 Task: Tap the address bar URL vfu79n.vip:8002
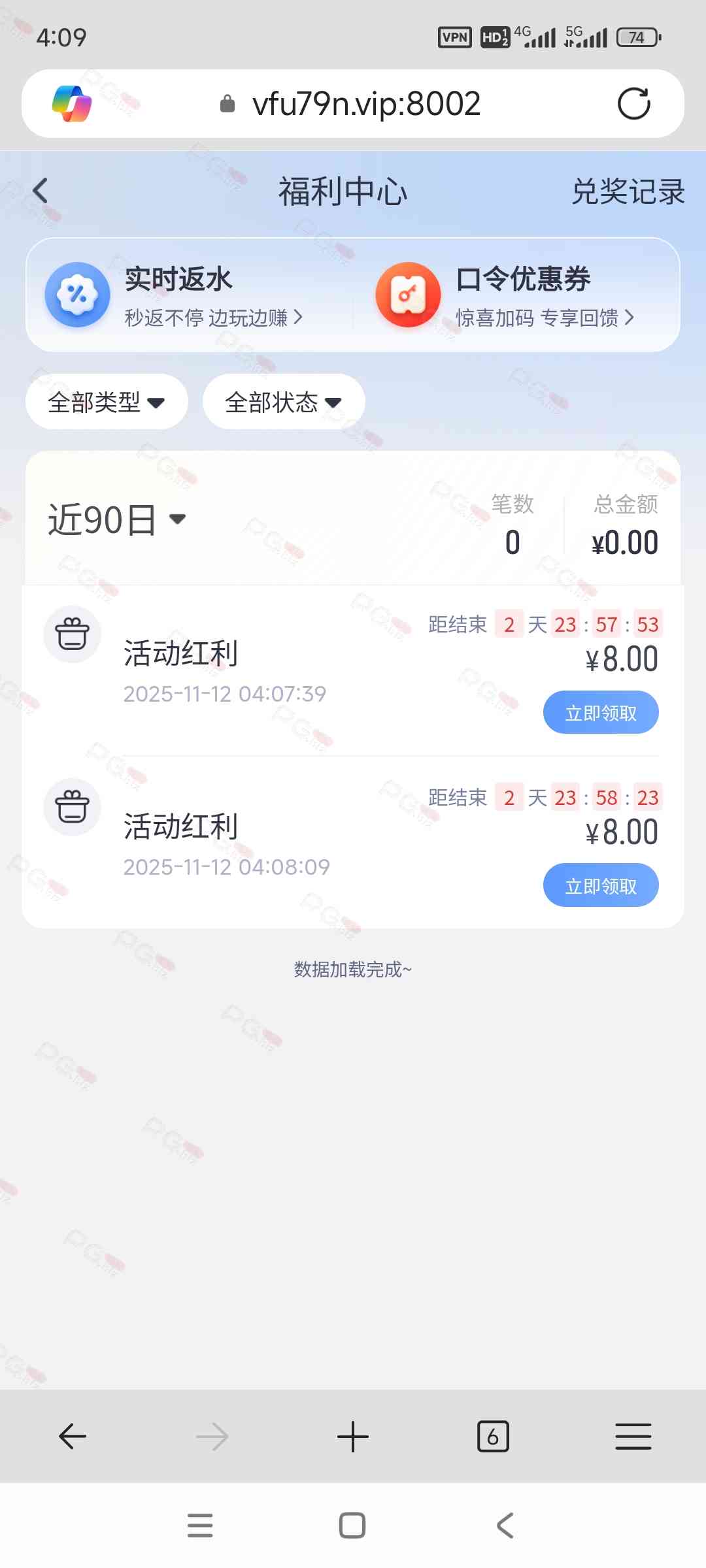click(366, 104)
